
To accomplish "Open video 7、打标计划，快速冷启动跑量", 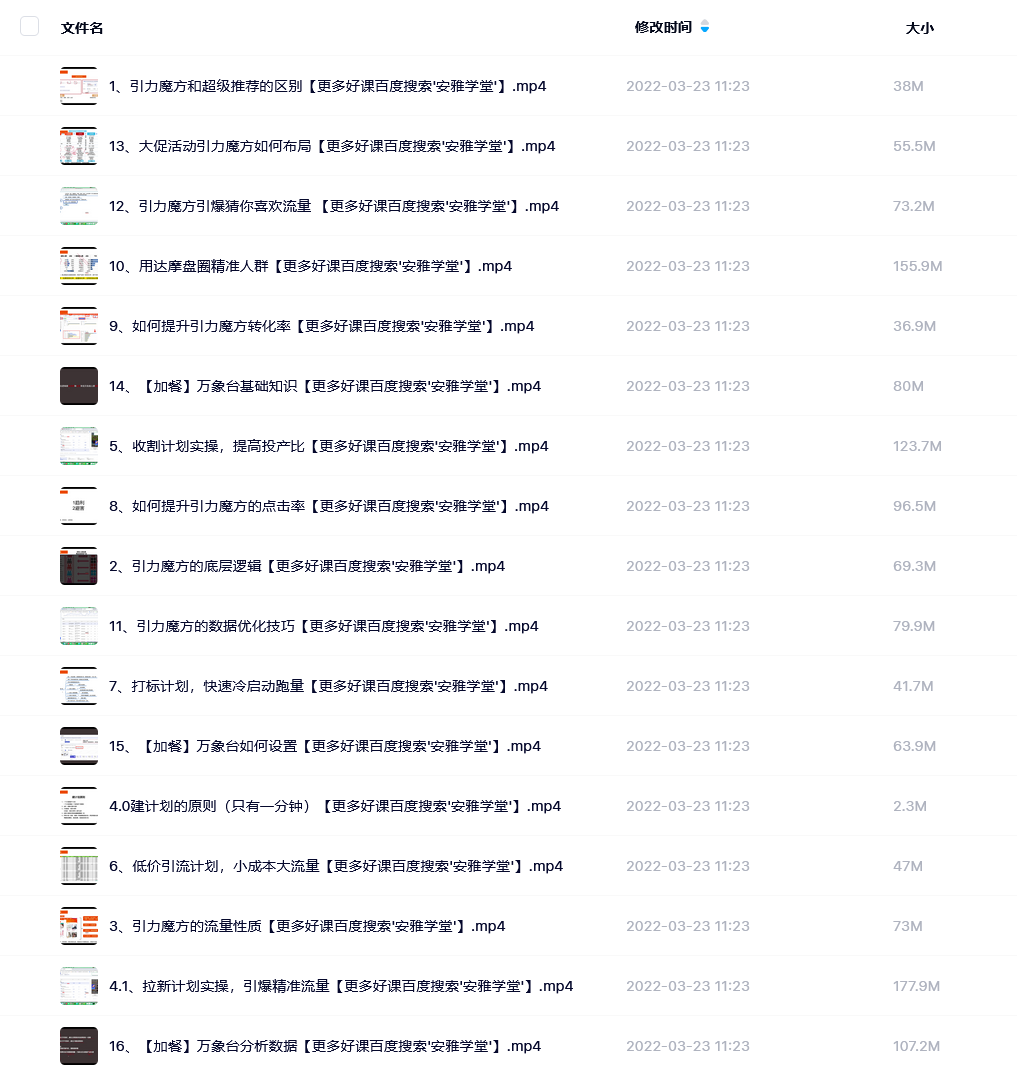I will point(328,686).
